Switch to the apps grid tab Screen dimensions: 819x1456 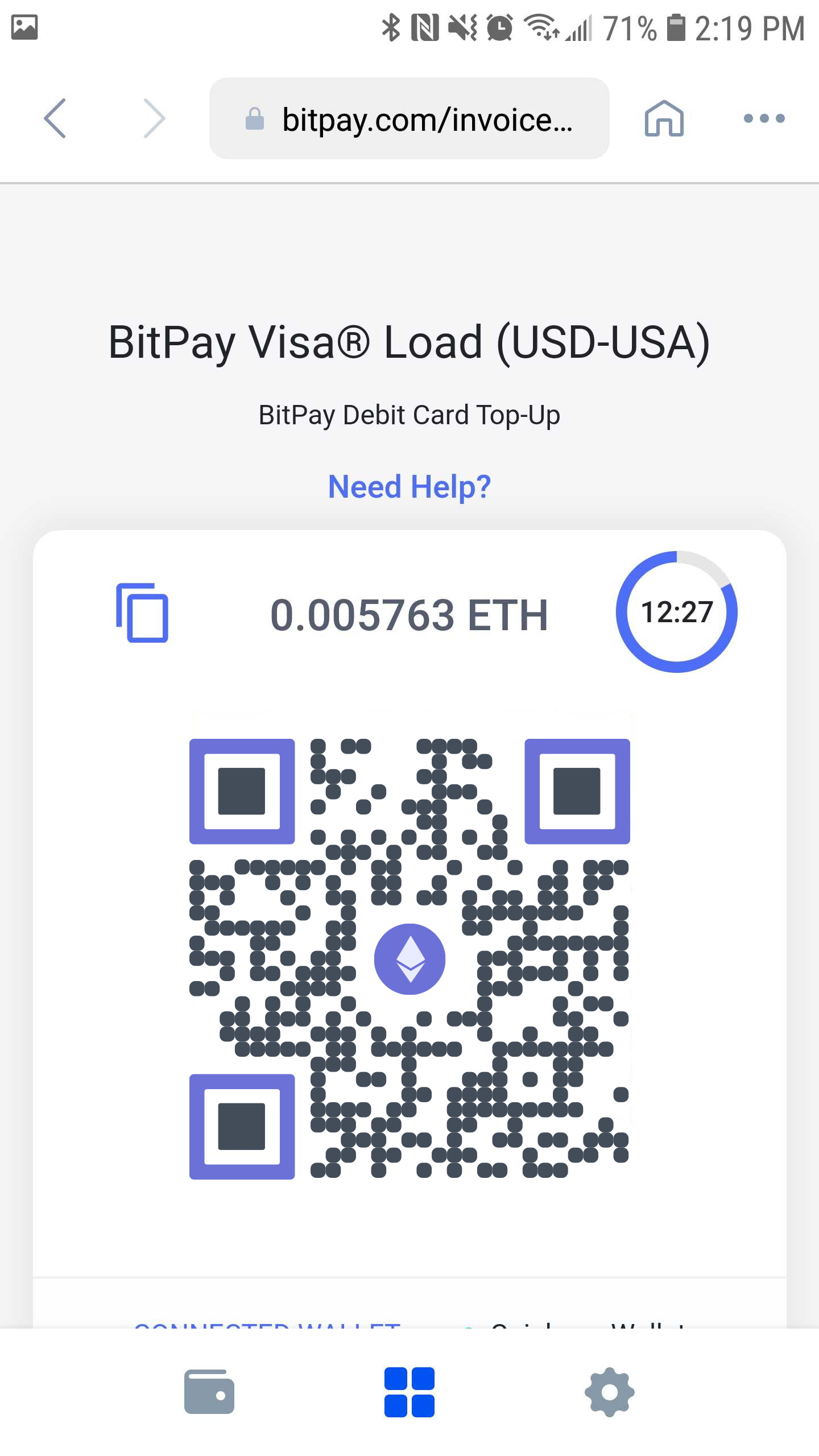409,1392
